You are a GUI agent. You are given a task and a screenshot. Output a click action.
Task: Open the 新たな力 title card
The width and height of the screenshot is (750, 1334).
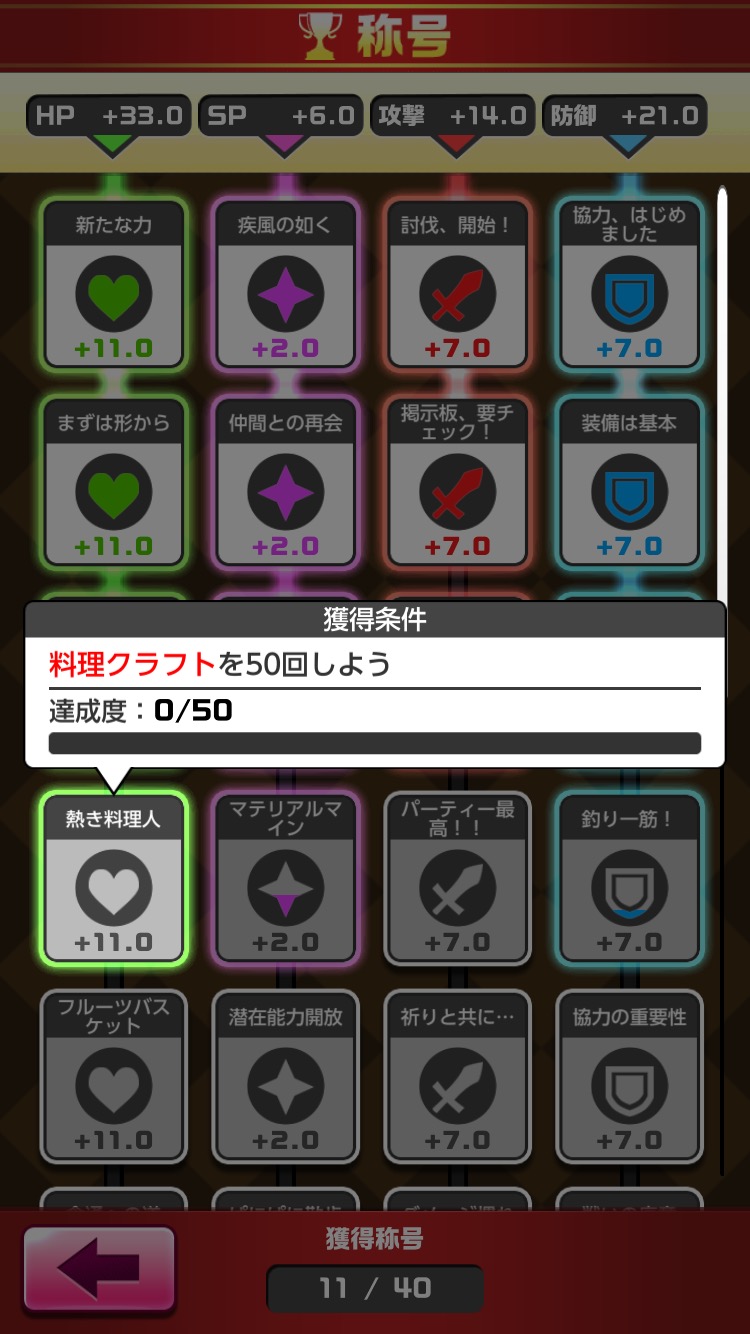pos(114,284)
